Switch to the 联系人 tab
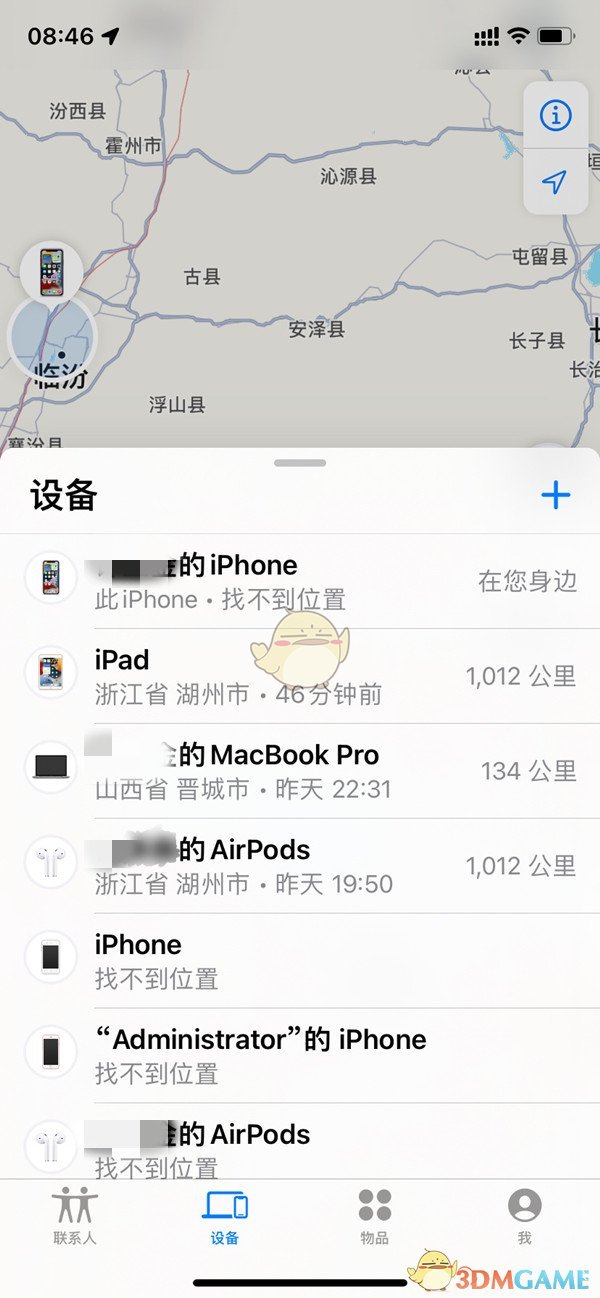 (x=75, y=1215)
